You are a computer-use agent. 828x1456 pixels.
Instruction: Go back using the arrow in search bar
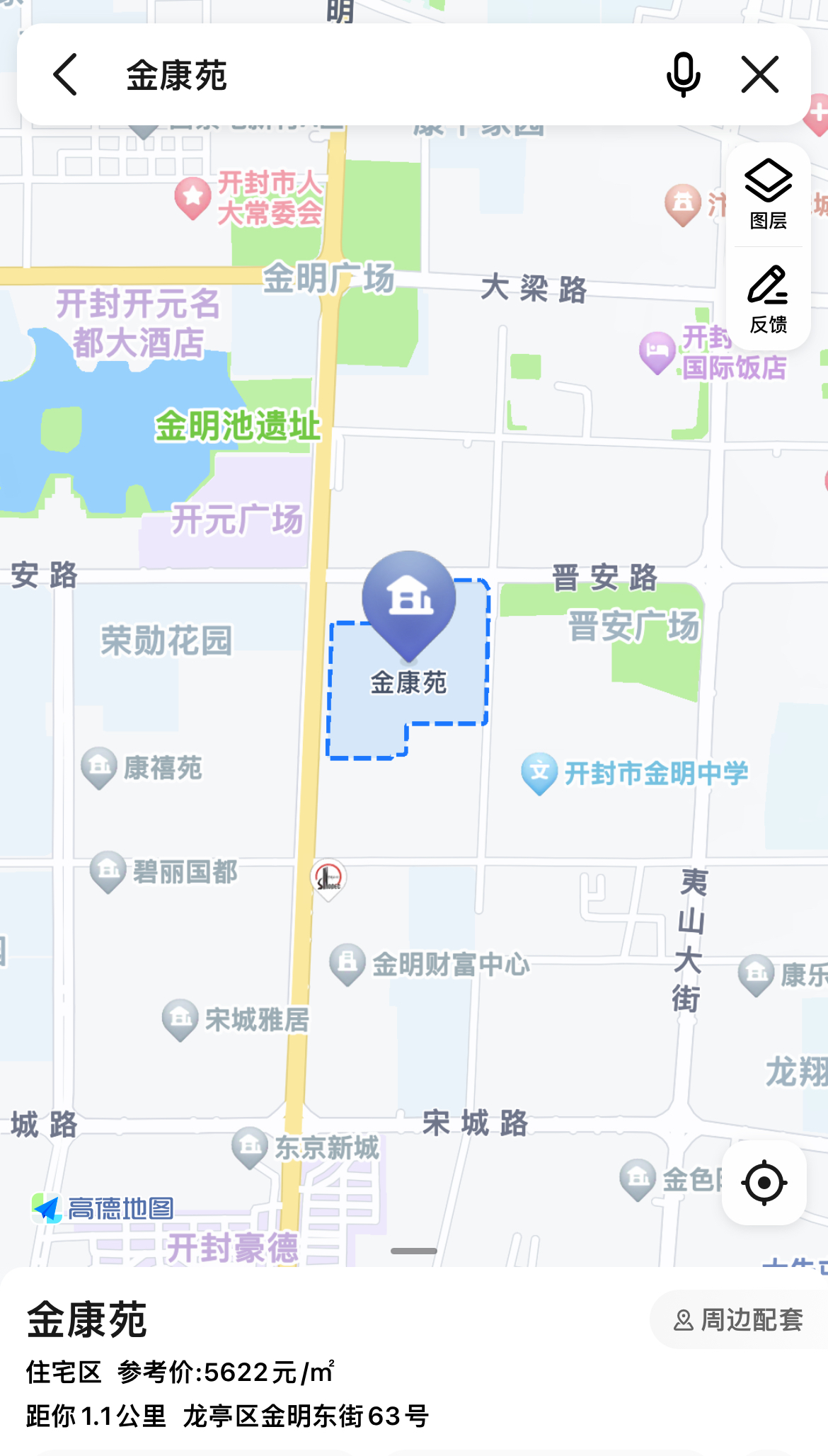(66, 74)
